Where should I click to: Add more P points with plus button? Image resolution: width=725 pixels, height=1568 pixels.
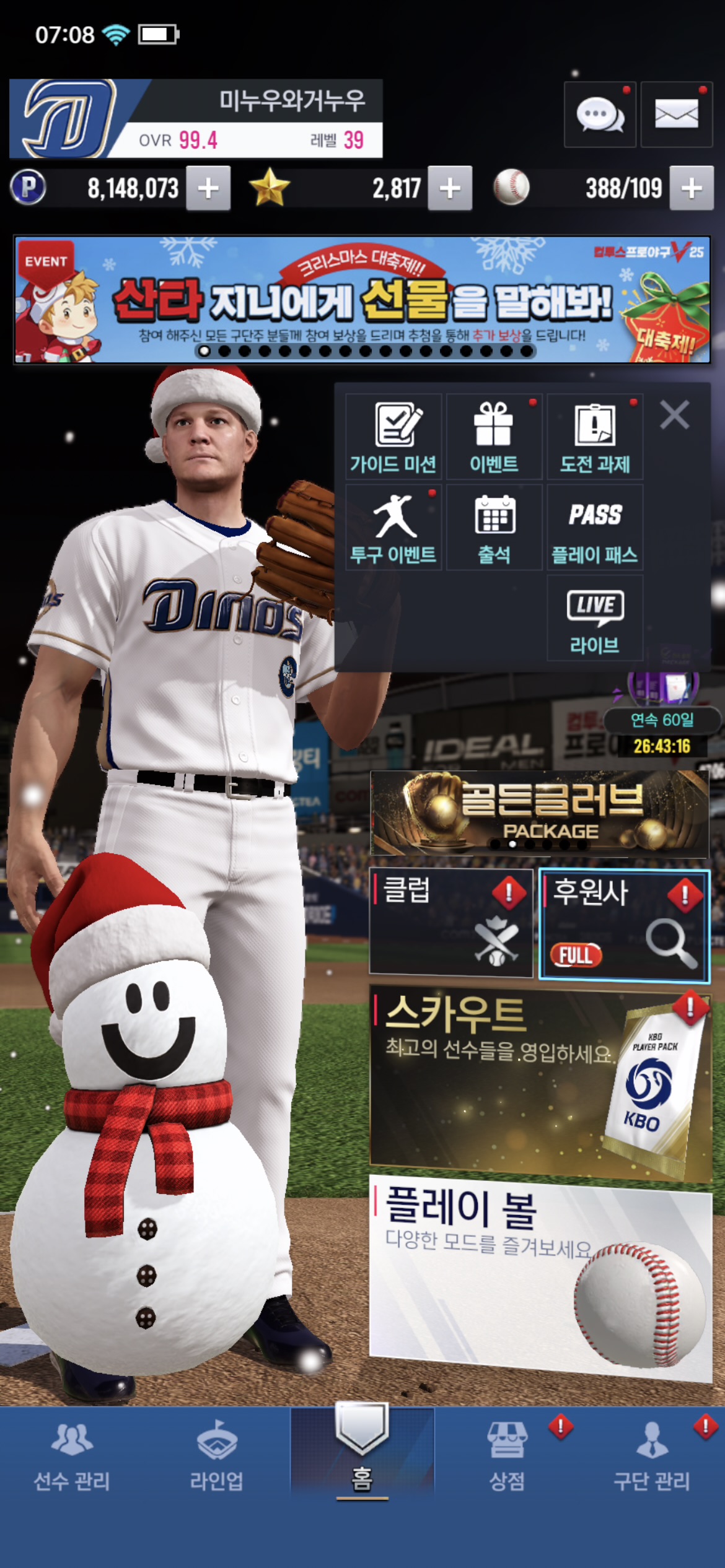click(208, 188)
